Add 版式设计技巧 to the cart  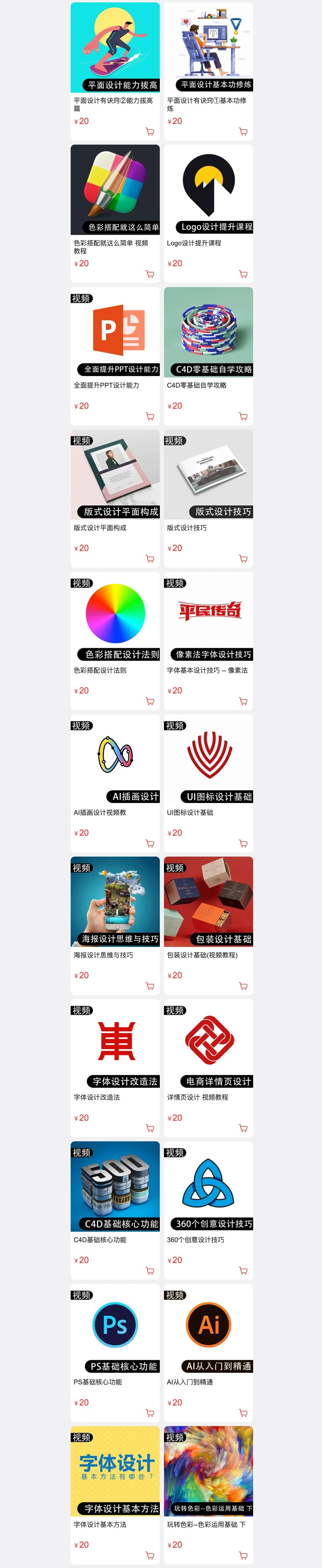coord(243,559)
